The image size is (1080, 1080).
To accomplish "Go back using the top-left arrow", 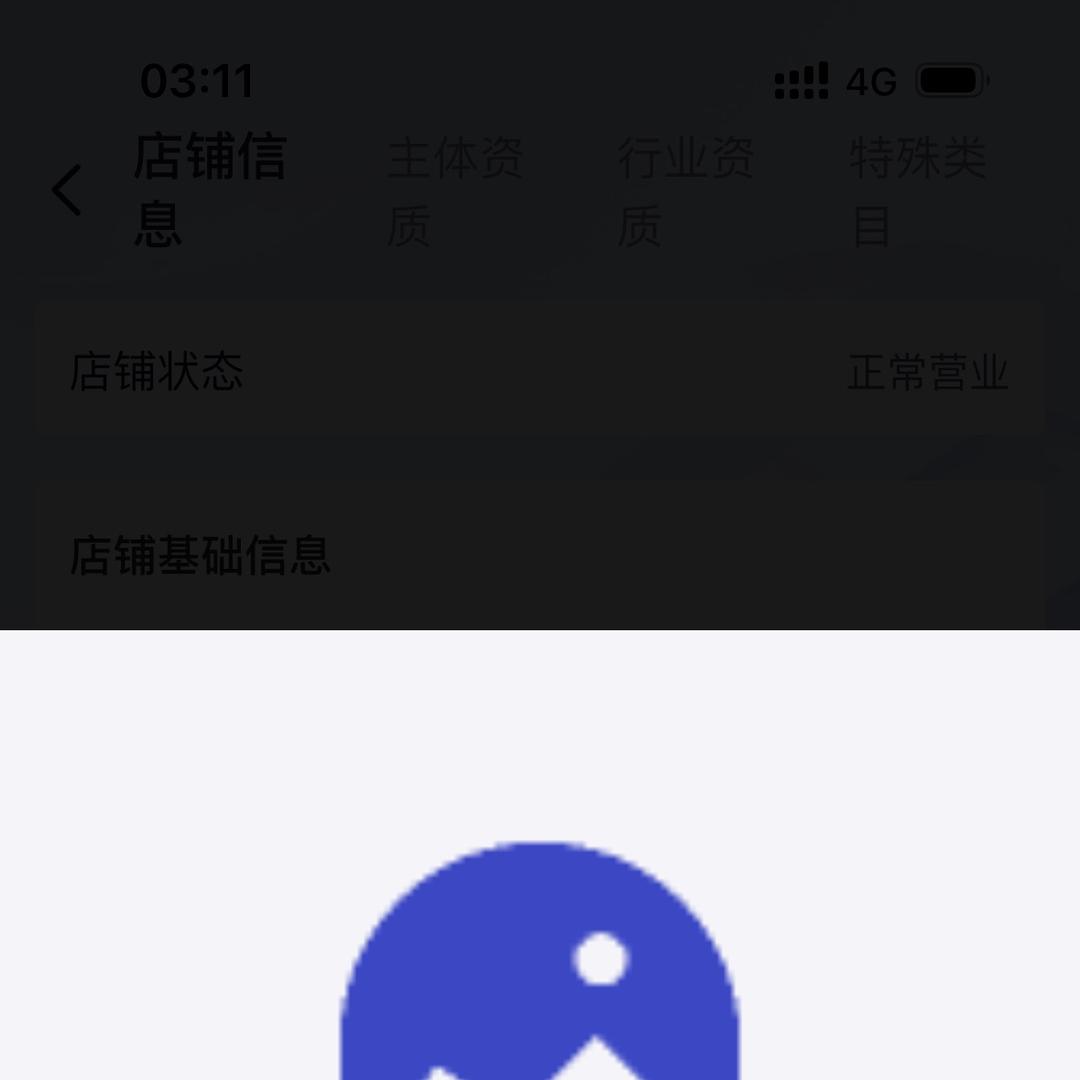I will (x=67, y=190).
